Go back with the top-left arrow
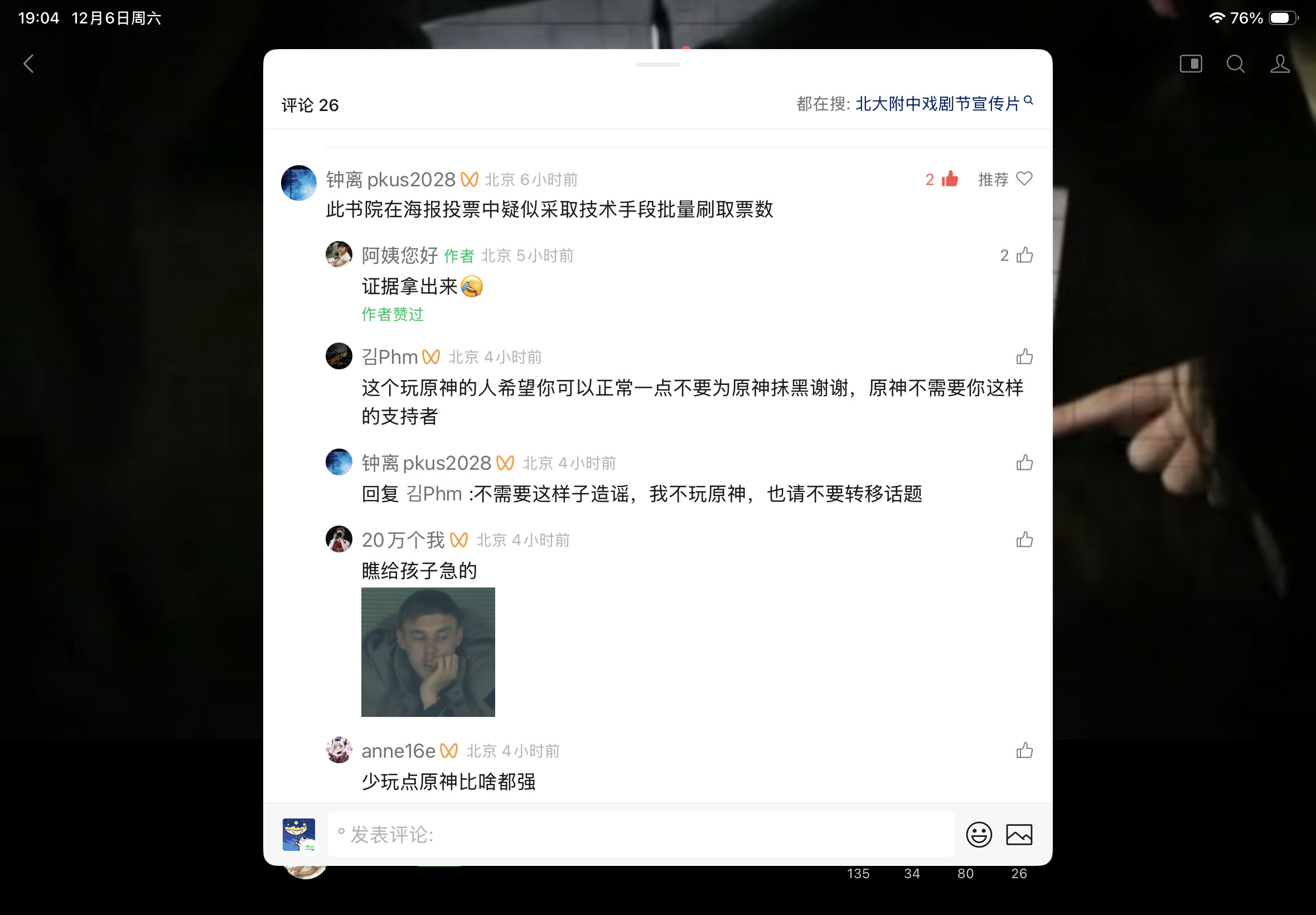This screenshot has height=915, width=1316. coord(28,64)
